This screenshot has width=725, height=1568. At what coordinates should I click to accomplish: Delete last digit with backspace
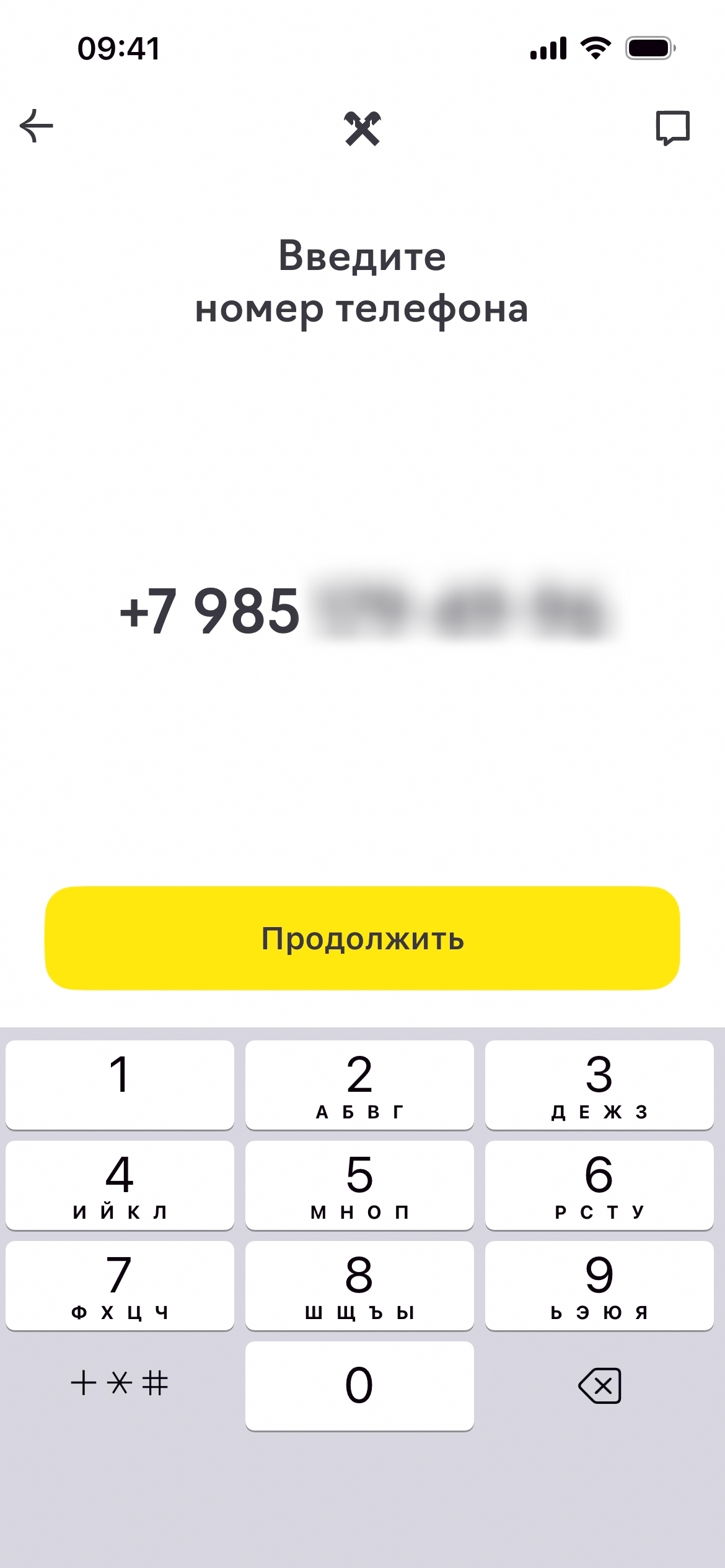coord(599,1385)
